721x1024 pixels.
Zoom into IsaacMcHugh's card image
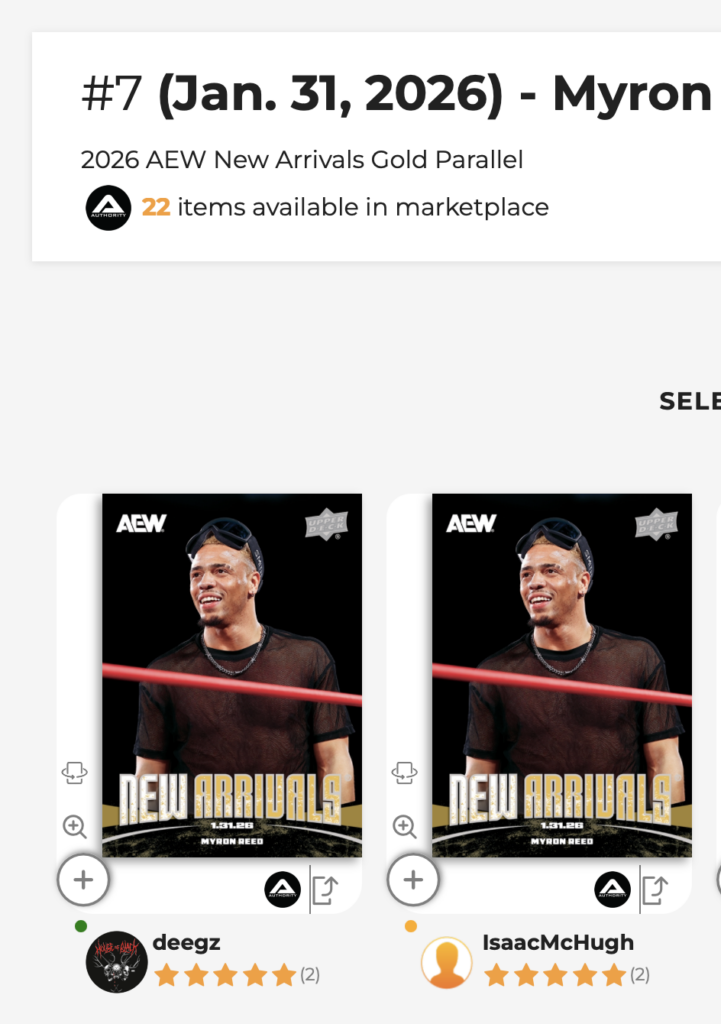coord(404,826)
